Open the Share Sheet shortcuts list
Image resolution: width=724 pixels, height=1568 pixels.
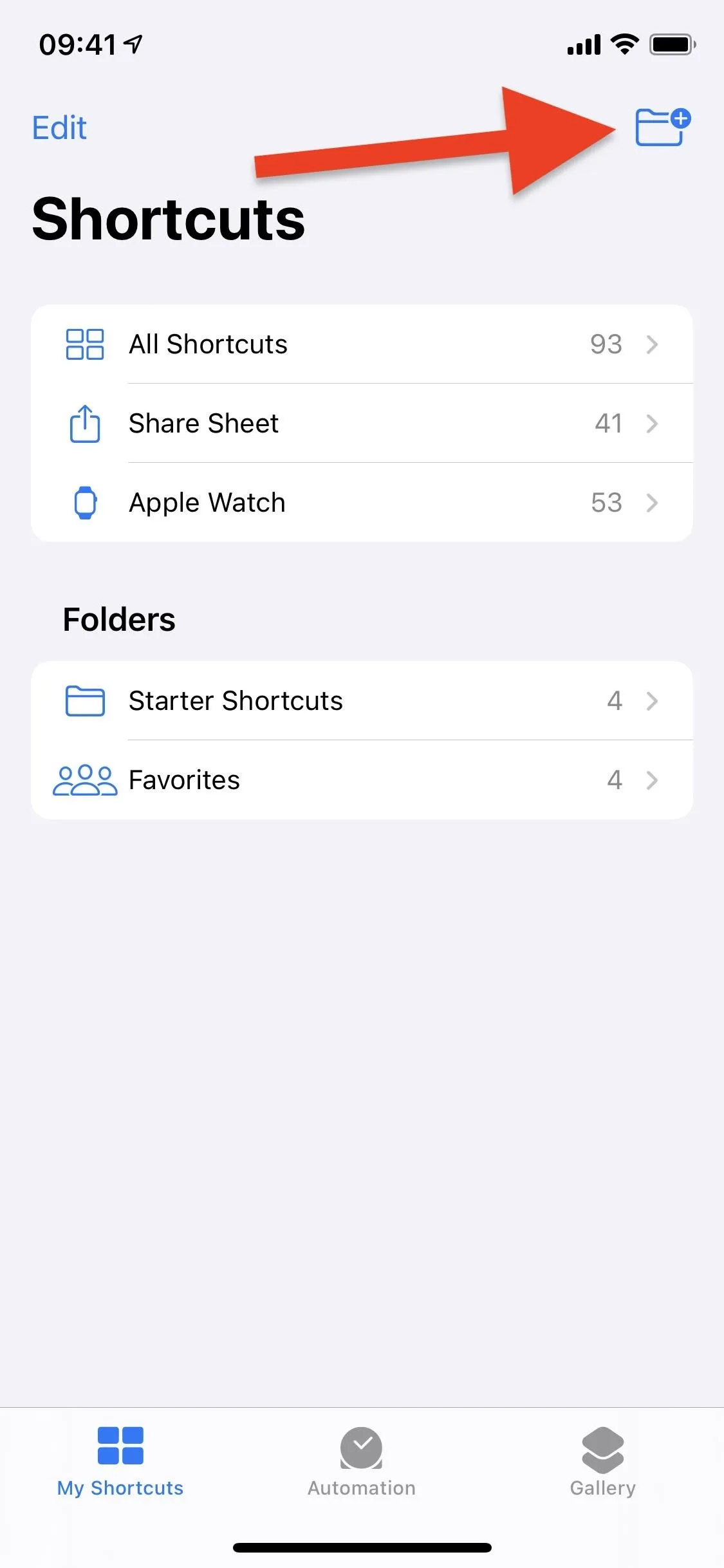(x=362, y=424)
